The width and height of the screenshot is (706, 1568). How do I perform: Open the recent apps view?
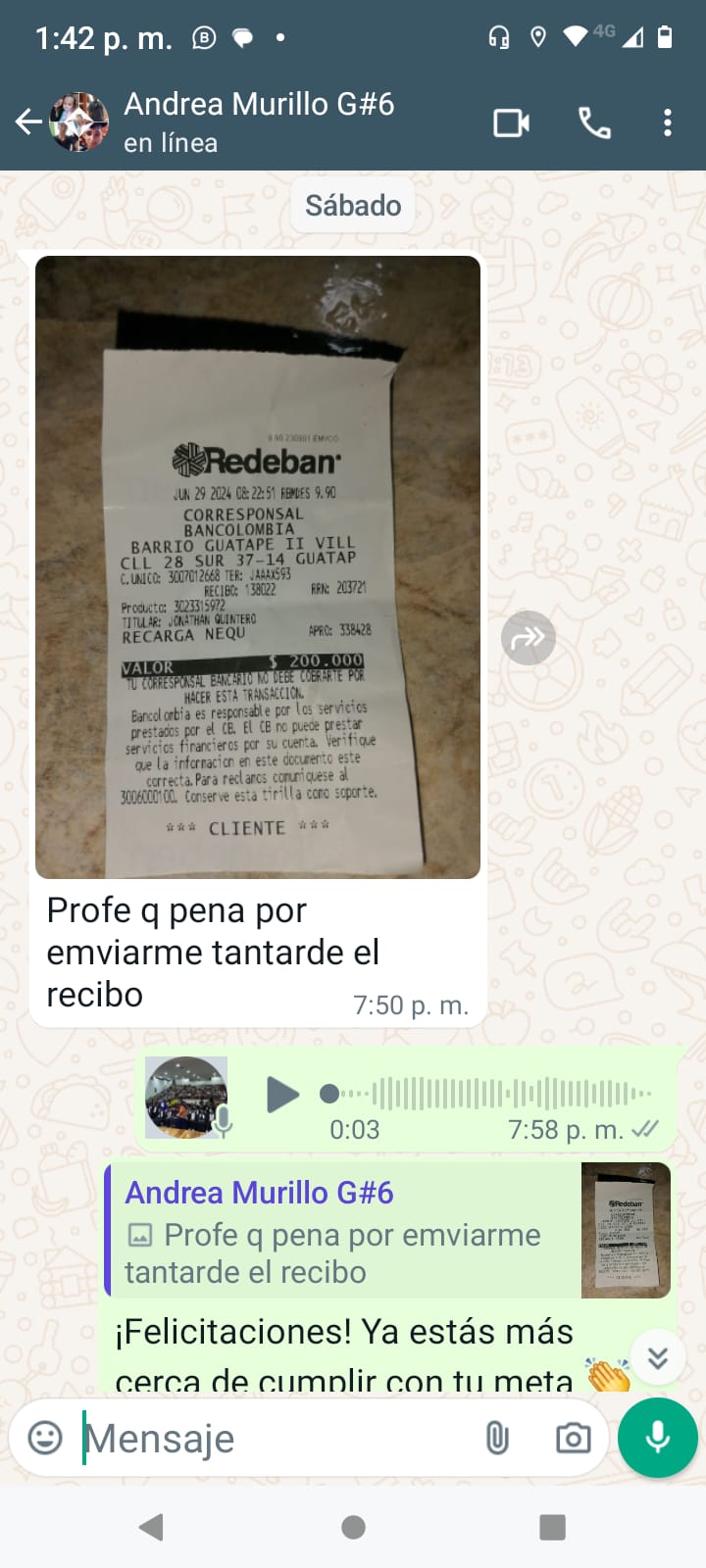click(x=553, y=1527)
